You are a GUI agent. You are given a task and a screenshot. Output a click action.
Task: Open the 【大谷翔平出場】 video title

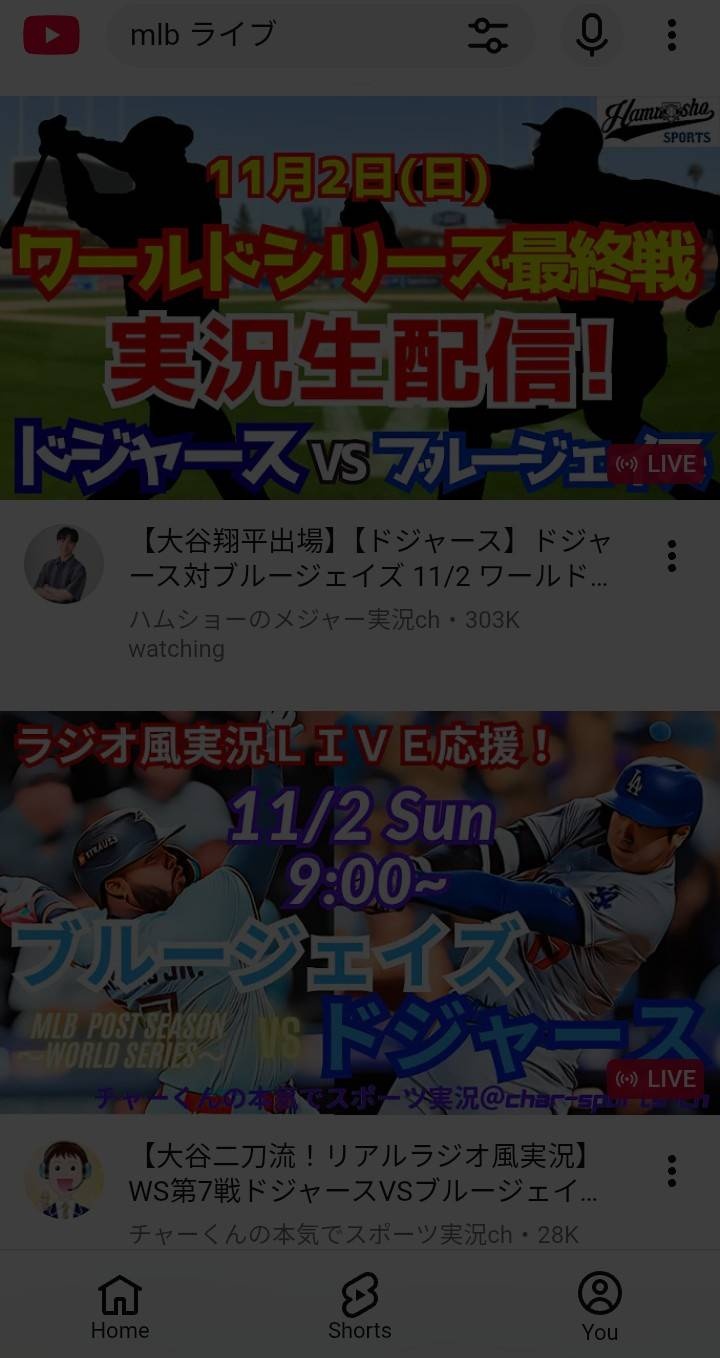[370, 560]
